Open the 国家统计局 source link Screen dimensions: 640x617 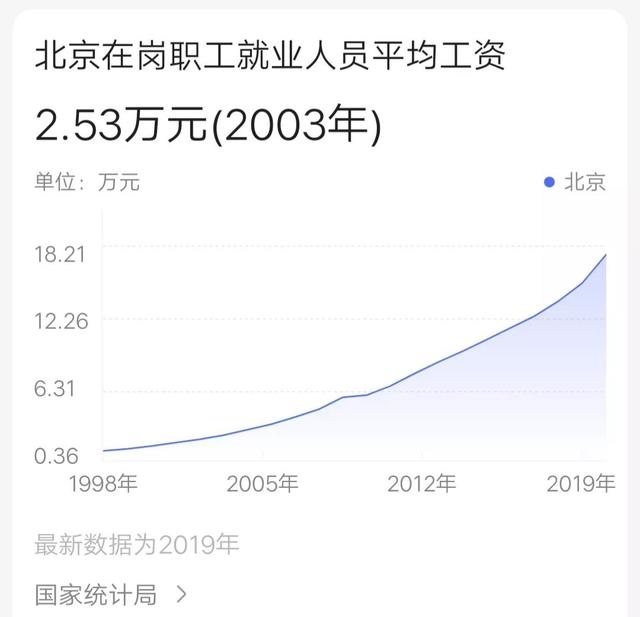click(110, 596)
